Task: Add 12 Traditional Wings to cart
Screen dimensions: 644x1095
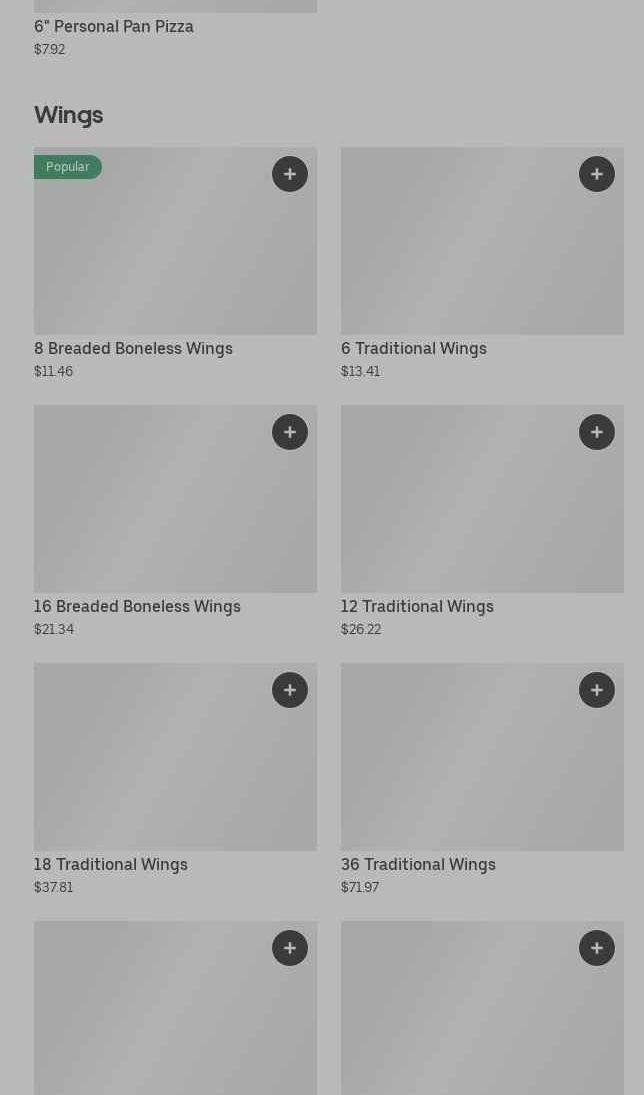Action: [x=597, y=432]
